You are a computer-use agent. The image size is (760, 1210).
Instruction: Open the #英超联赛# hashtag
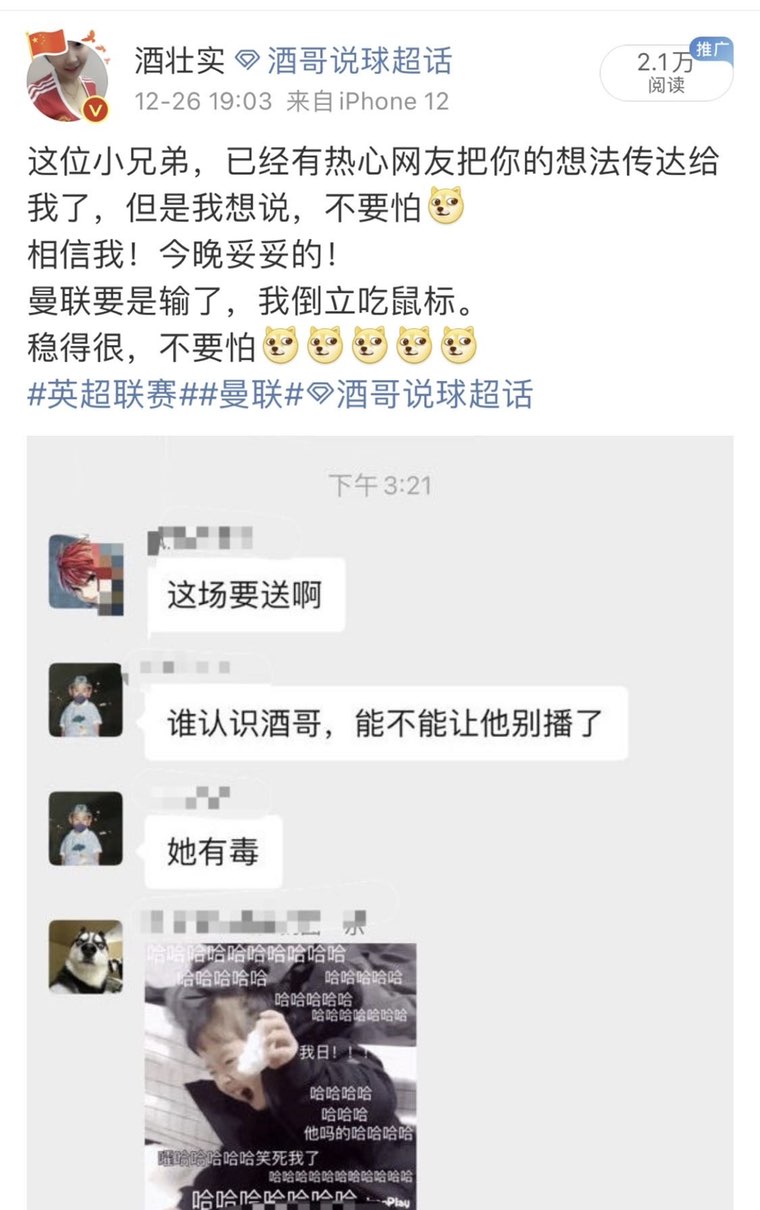pyautogui.click(x=102, y=394)
